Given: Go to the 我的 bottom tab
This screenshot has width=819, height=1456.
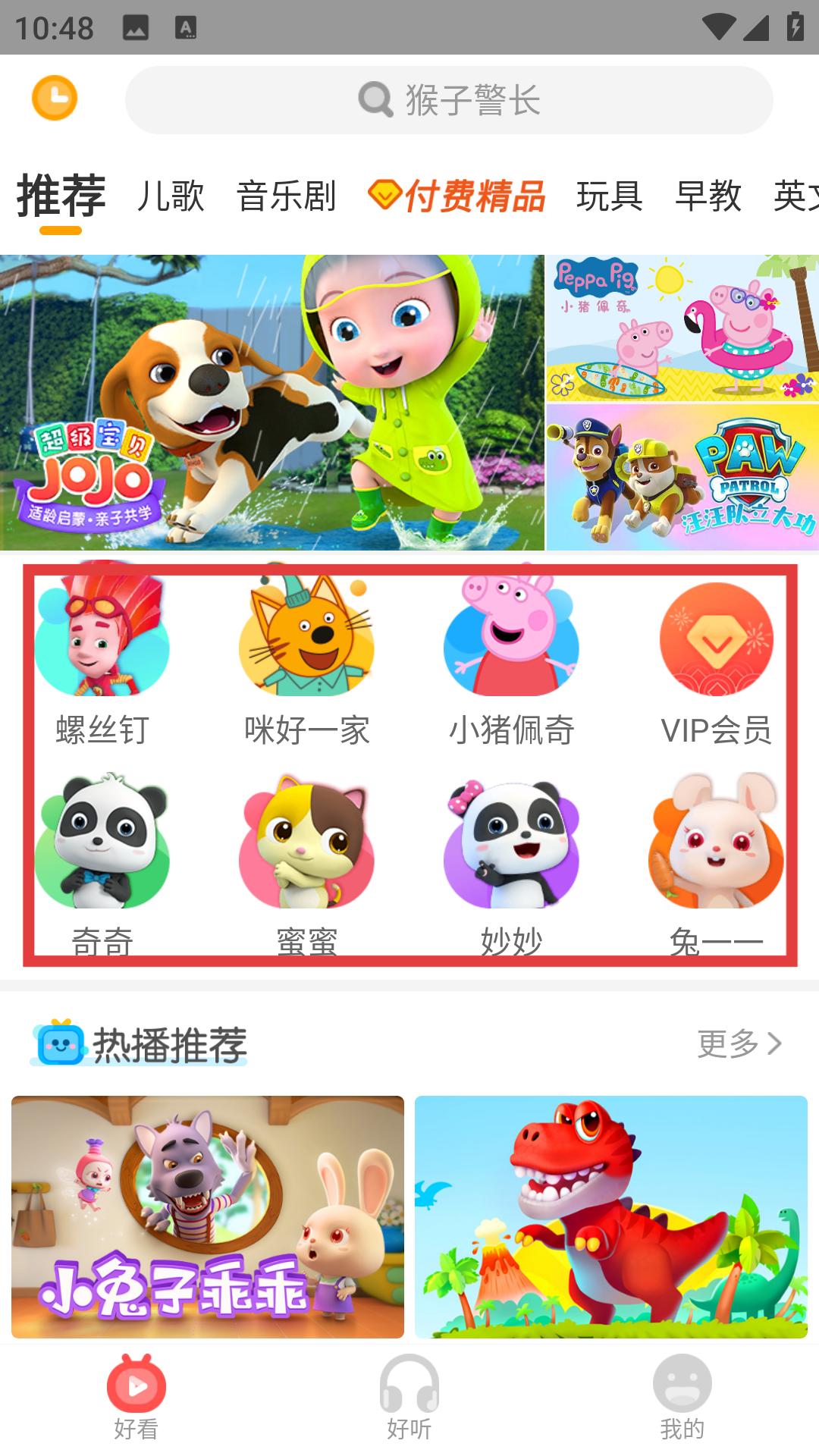Looking at the screenshot, I should 682,1398.
